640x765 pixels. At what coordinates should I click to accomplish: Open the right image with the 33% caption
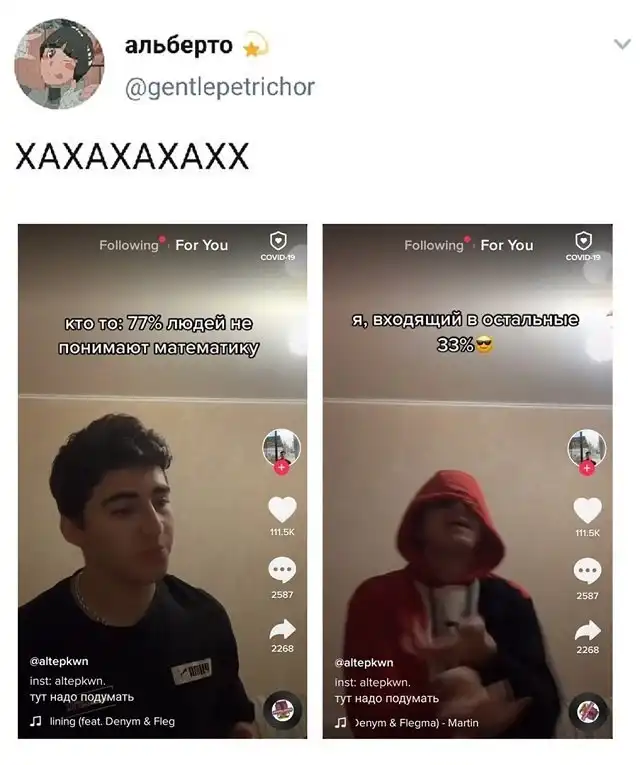(467, 481)
